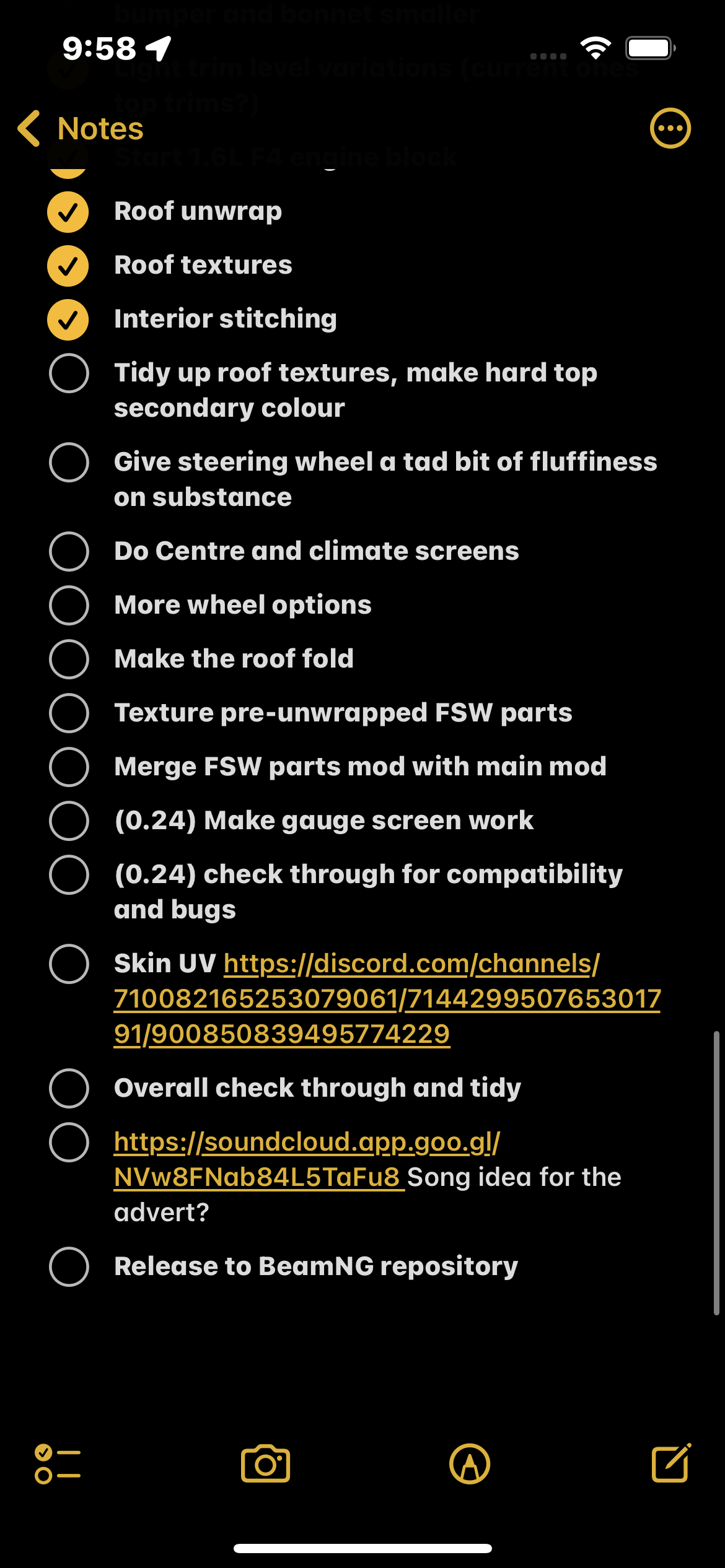
Task: Uncheck Interior stitching
Action: (x=68, y=320)
